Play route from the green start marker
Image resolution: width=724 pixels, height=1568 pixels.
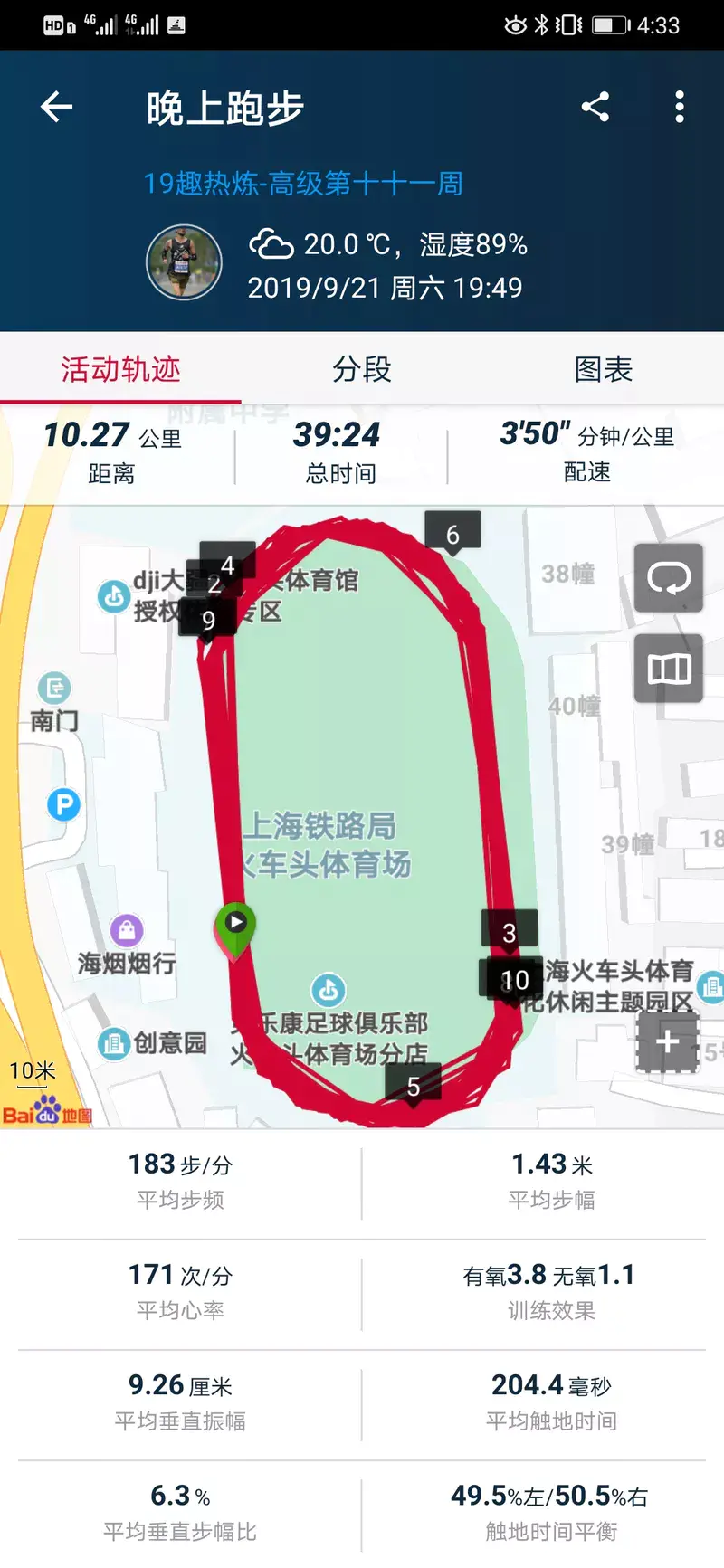point(235,924)
